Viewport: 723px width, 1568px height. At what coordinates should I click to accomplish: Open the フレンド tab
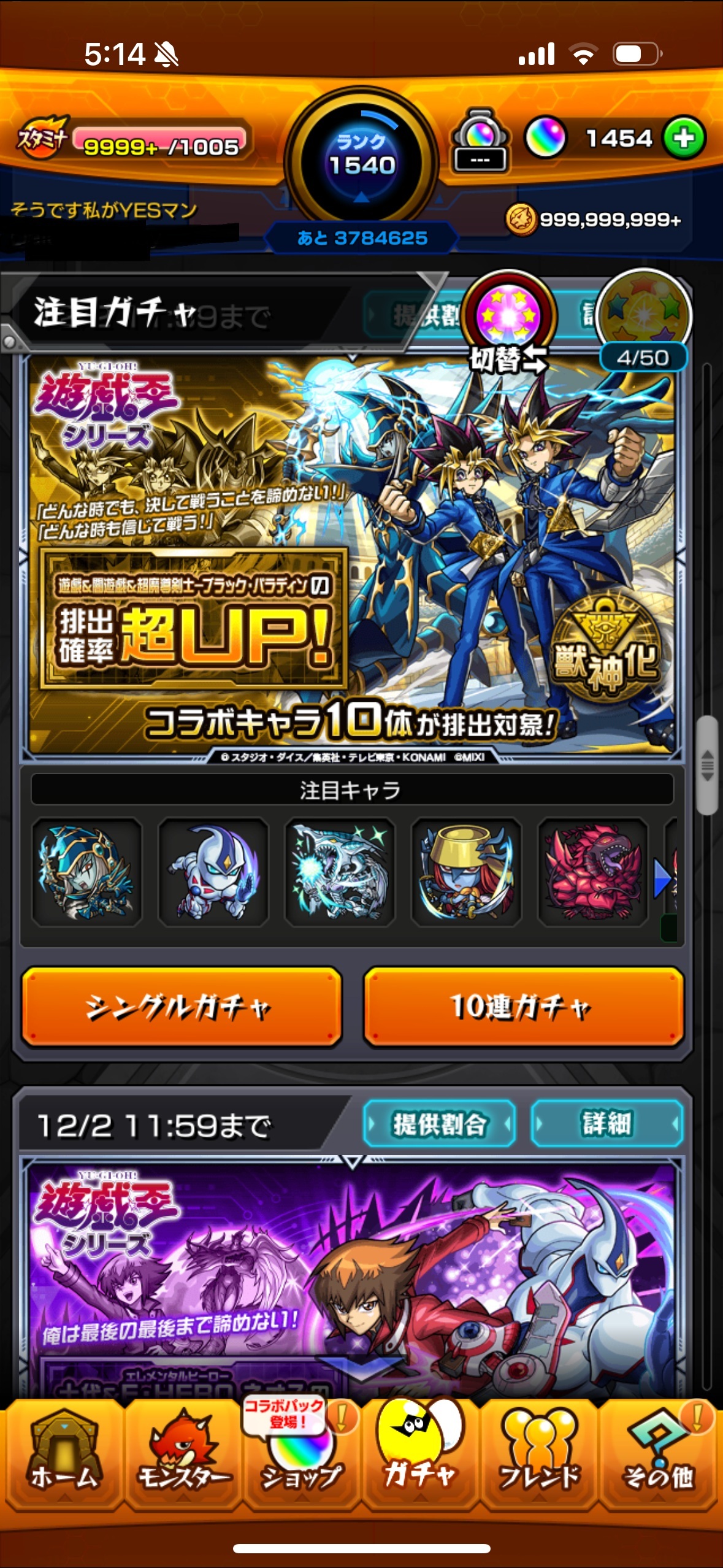click(539, 1455)
